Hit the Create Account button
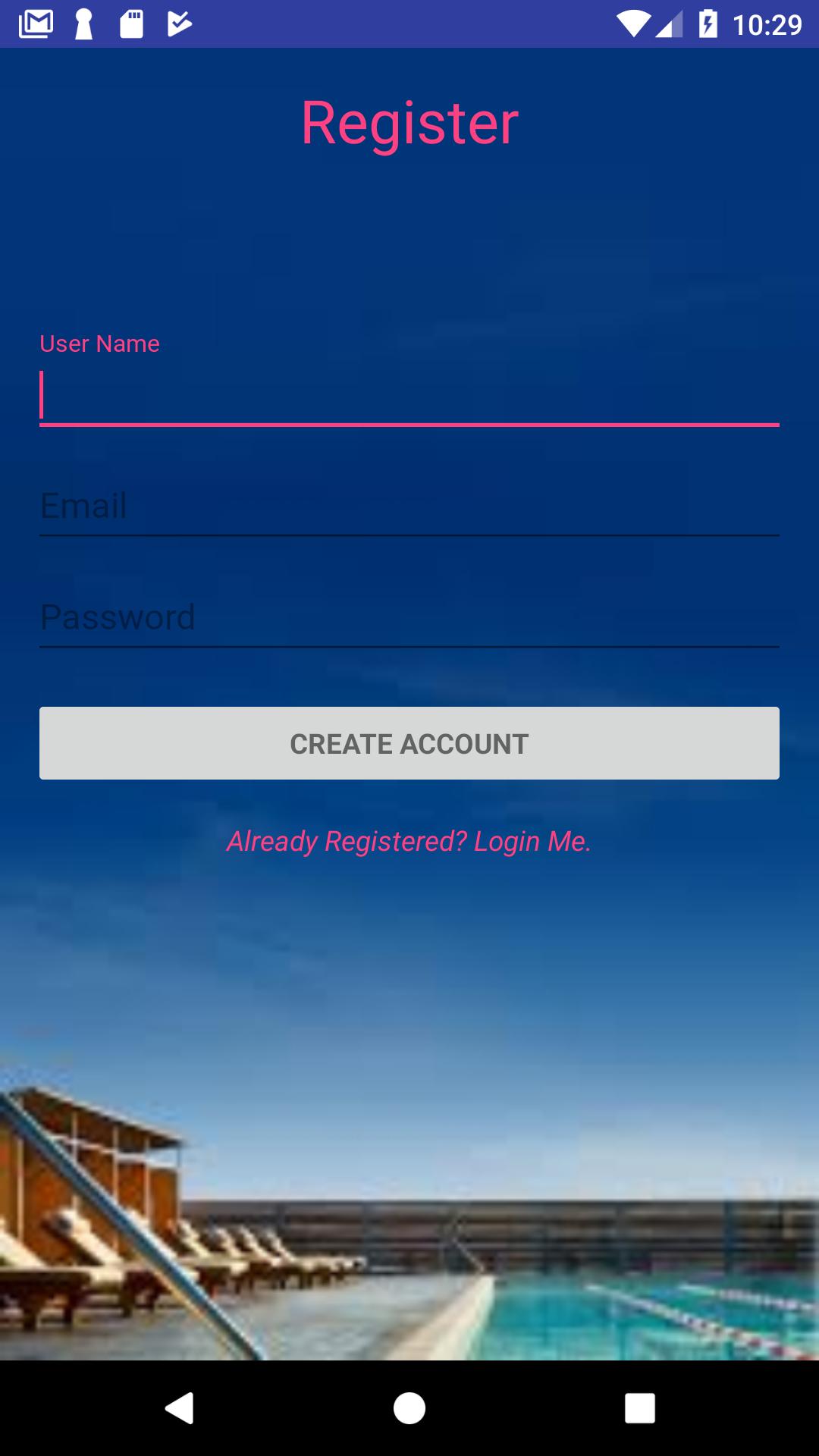Screen dimensions: 819x1456 point(409,743)
